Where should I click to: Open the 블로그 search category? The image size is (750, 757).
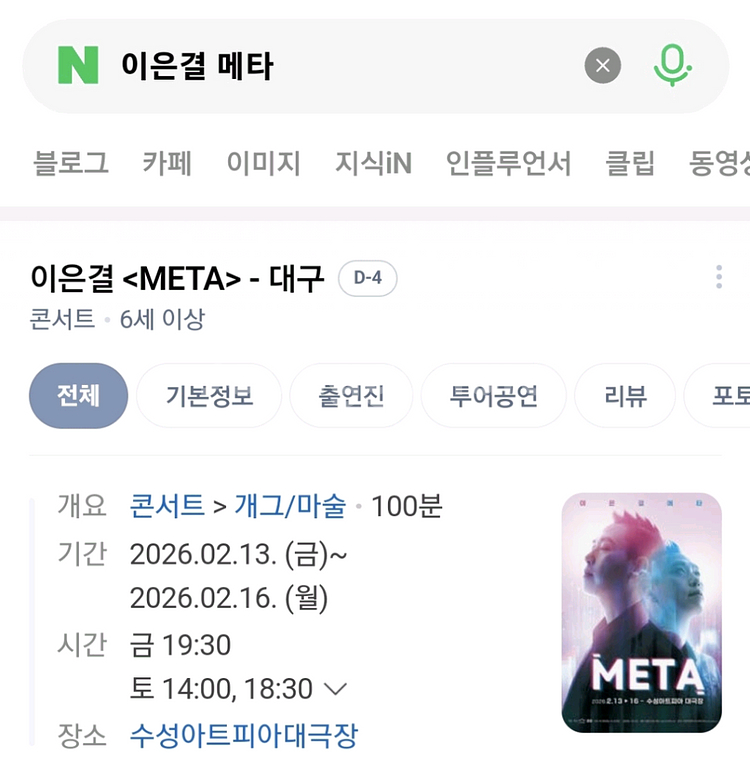(70, 164)
